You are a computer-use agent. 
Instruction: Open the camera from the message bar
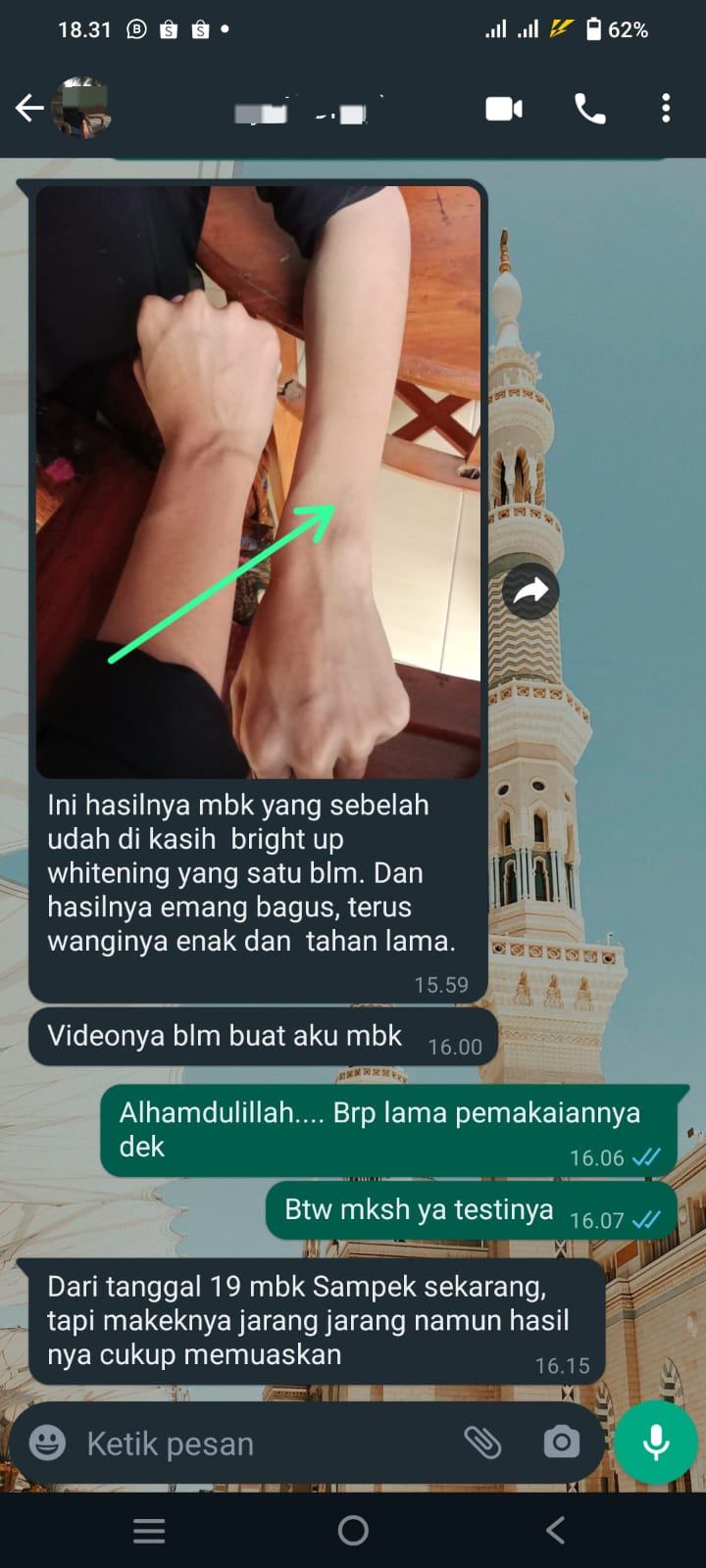tap(561, 1443)
